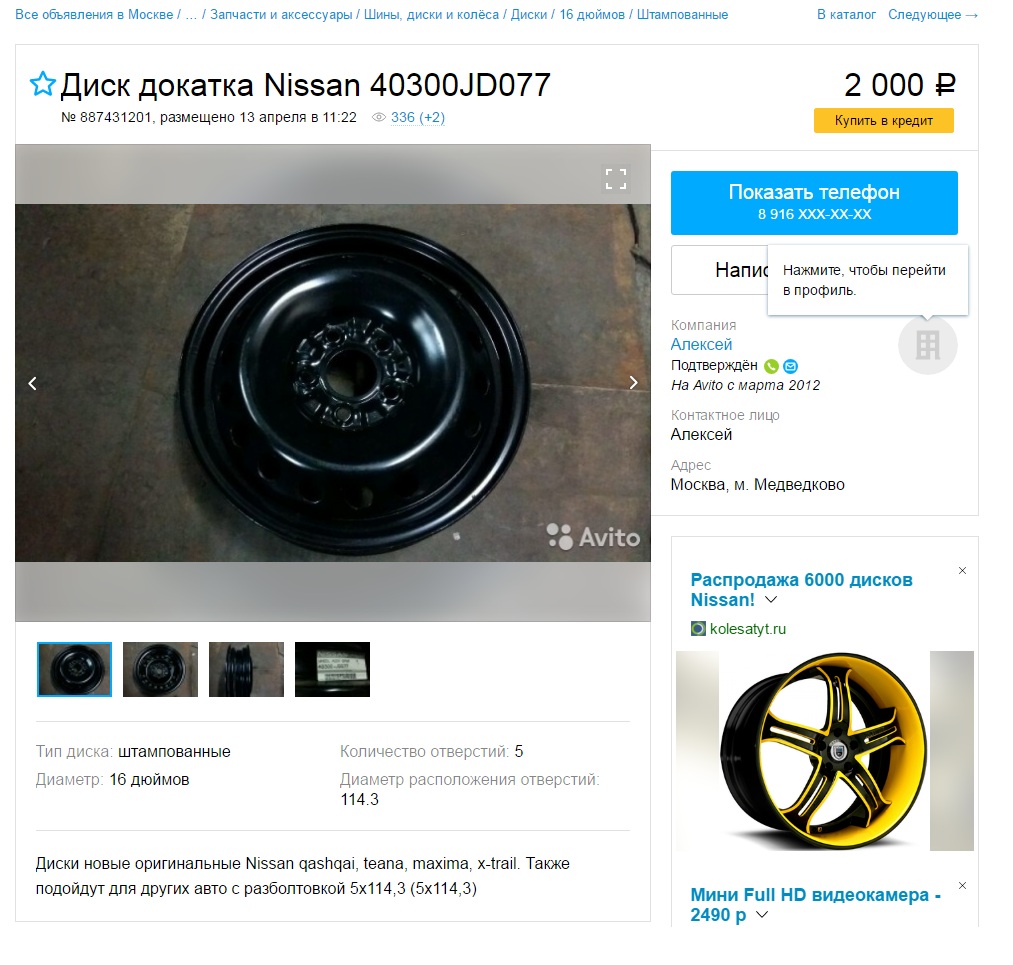Show previous photo with left arrow
Screen dimensions: 1013x965
tap(32, 383)
